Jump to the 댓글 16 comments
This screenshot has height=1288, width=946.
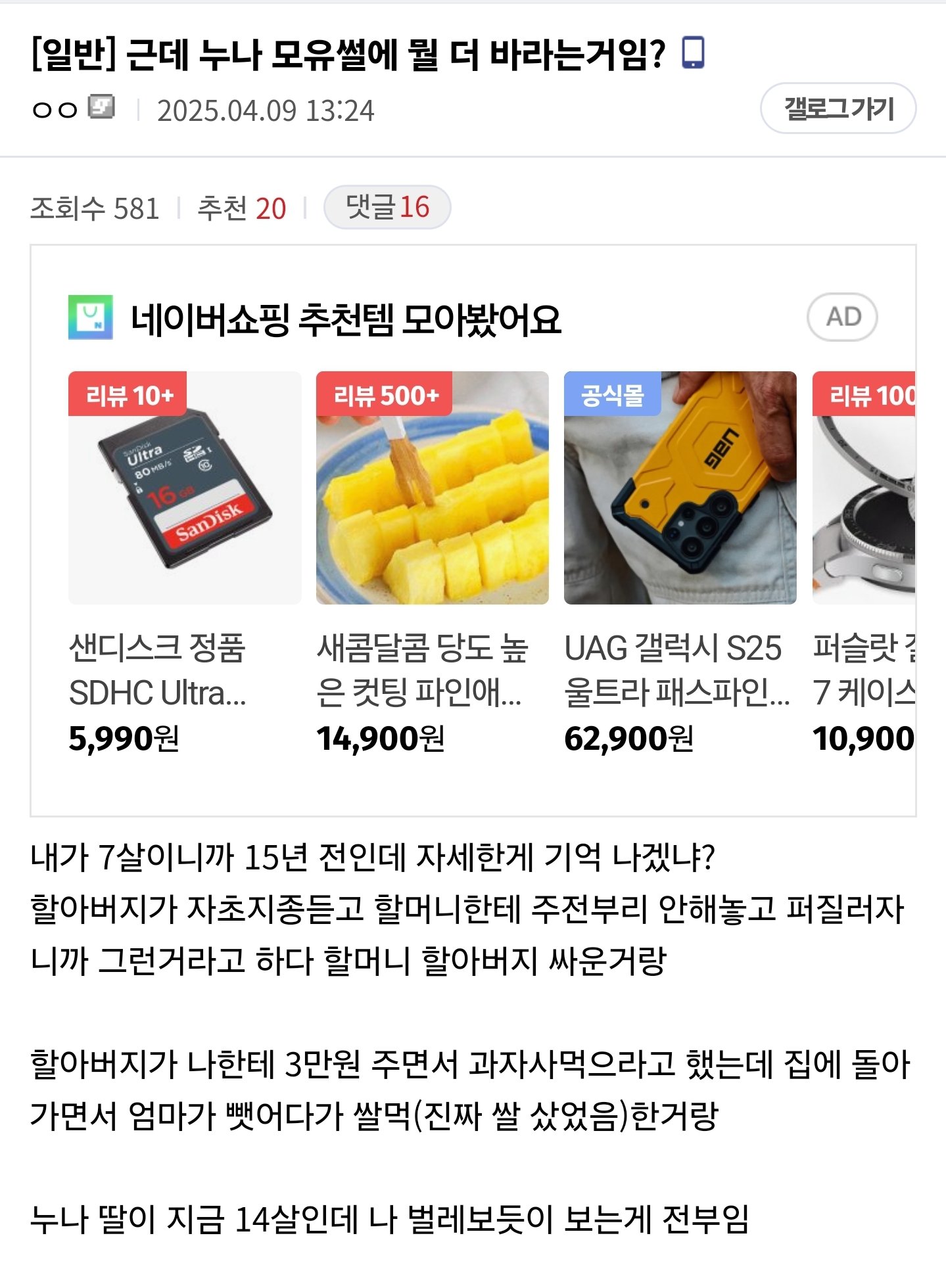click(x=387, y=208)
